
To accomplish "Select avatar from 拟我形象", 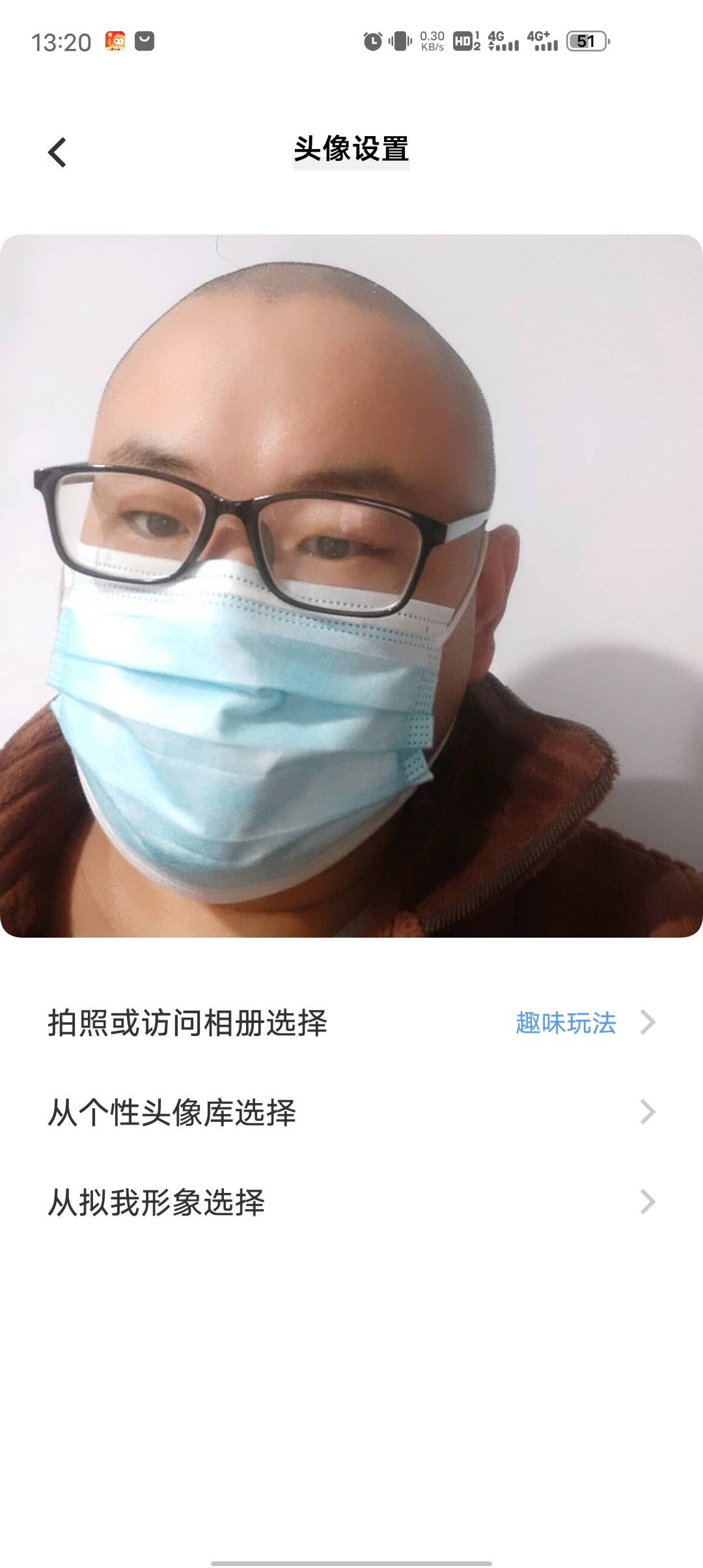I will pos(156,1202).
